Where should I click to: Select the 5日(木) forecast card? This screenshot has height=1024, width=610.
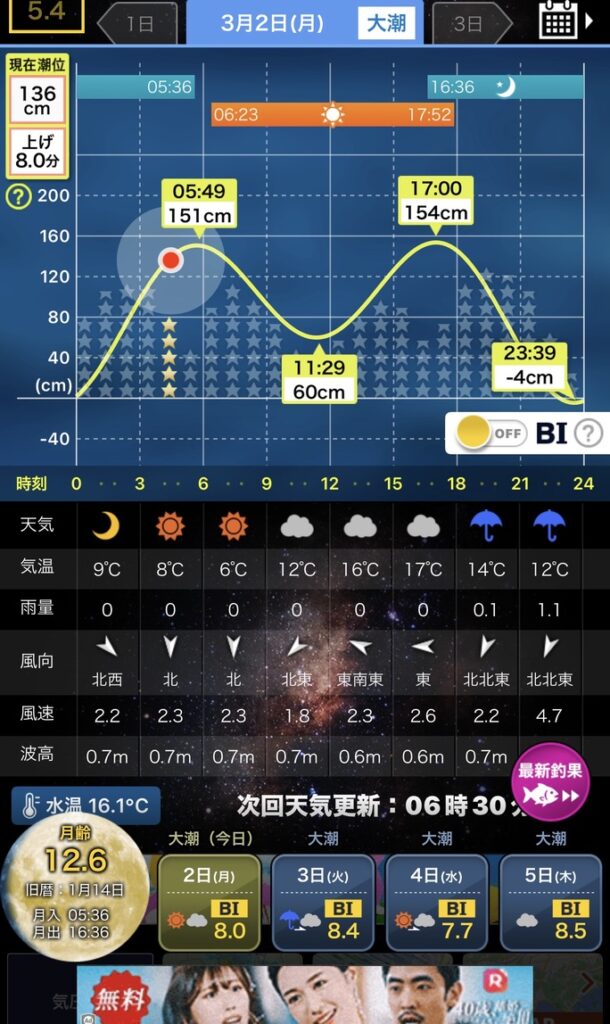(551, 902)
